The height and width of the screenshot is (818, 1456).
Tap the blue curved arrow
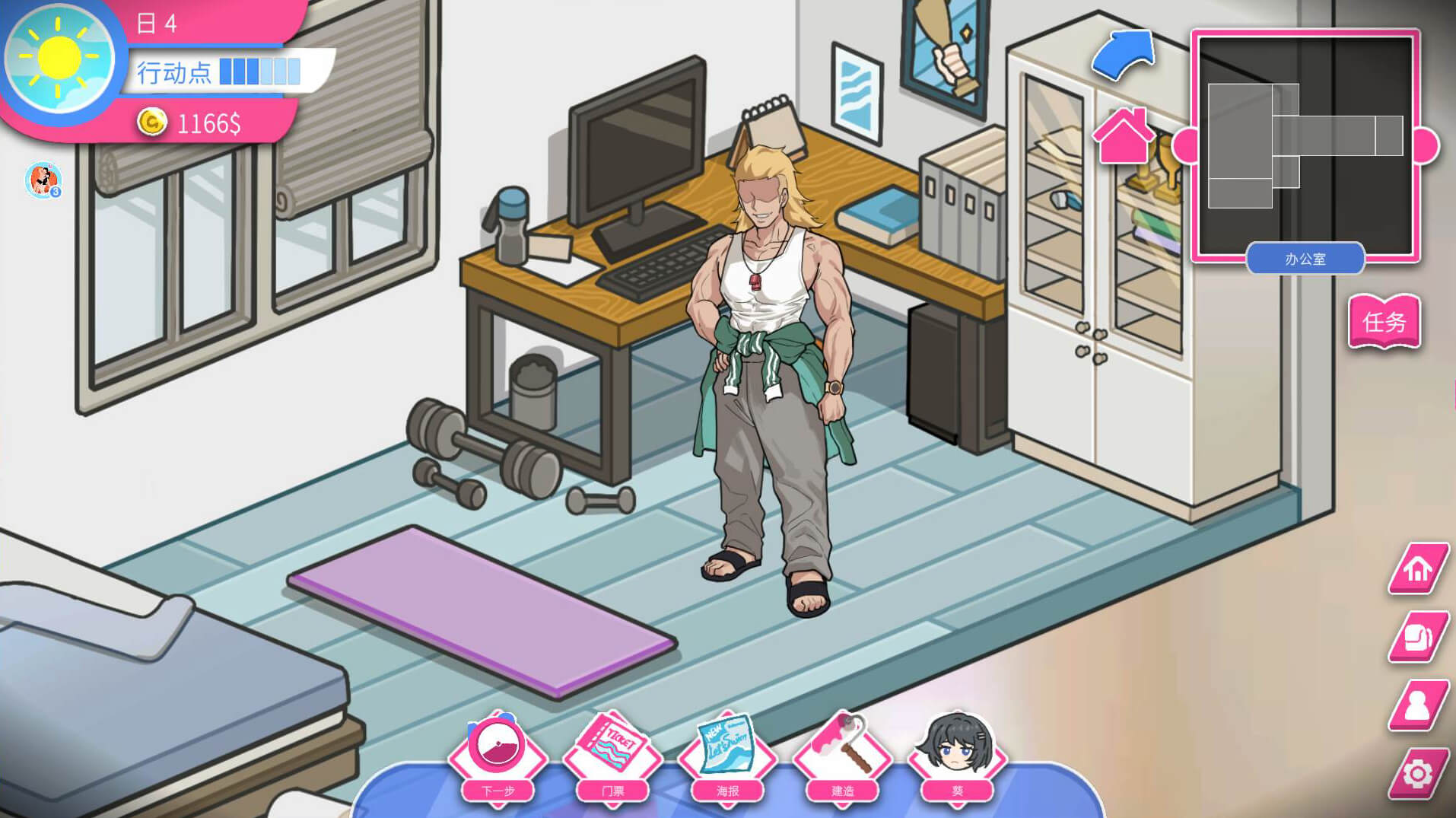1123,55
